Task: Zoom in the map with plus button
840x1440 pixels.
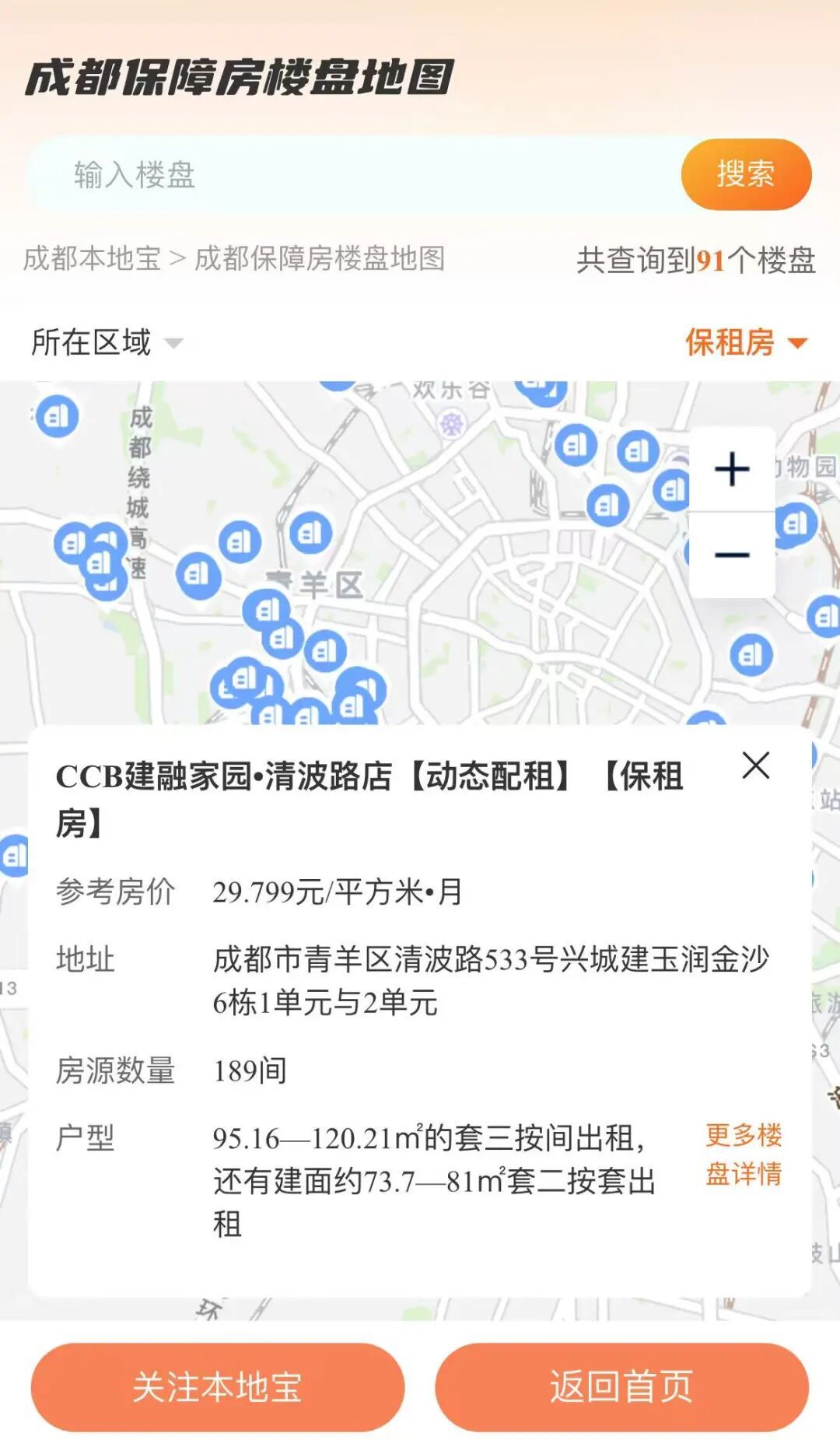Action: pyautogui.click(x=732, y=470)
